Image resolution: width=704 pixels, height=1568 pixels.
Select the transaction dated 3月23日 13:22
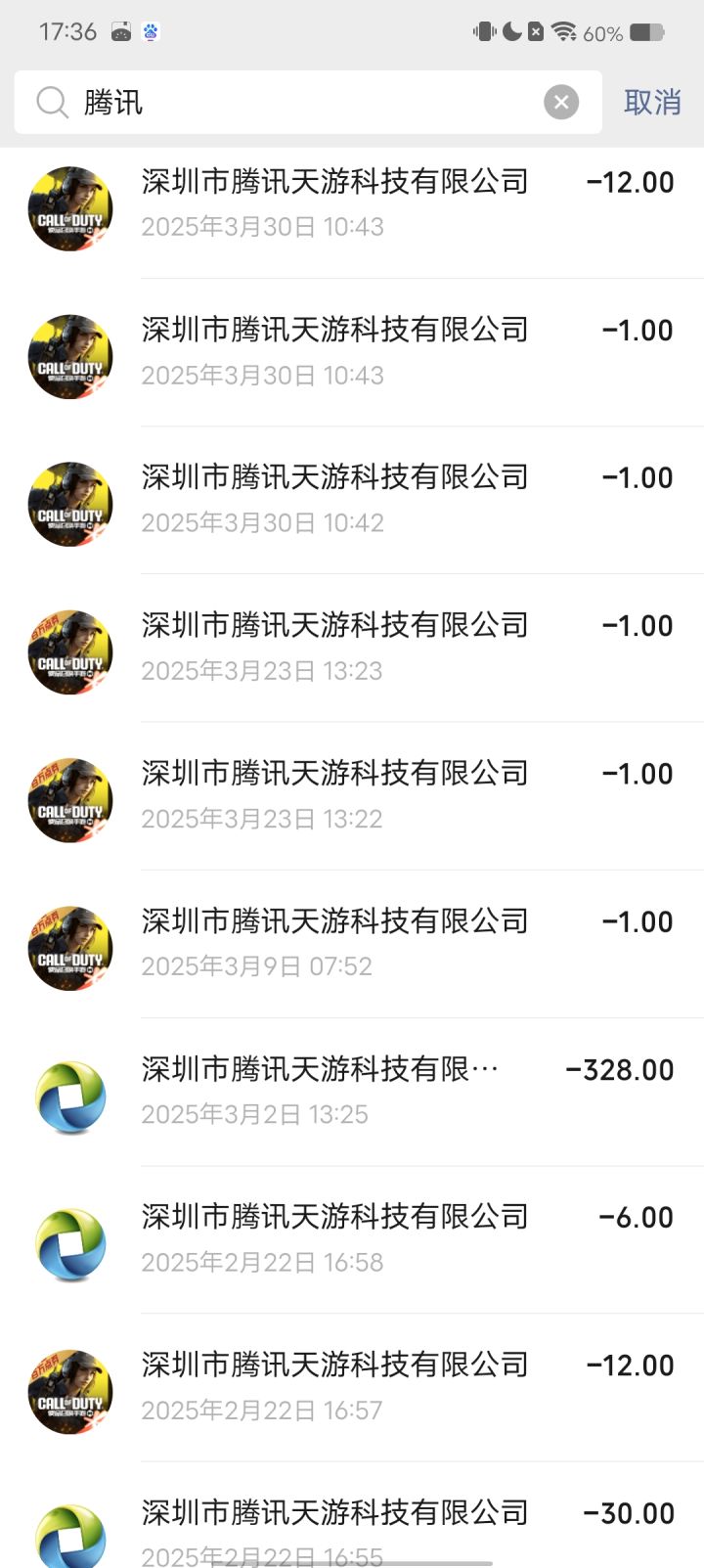[x=352, y=795]
